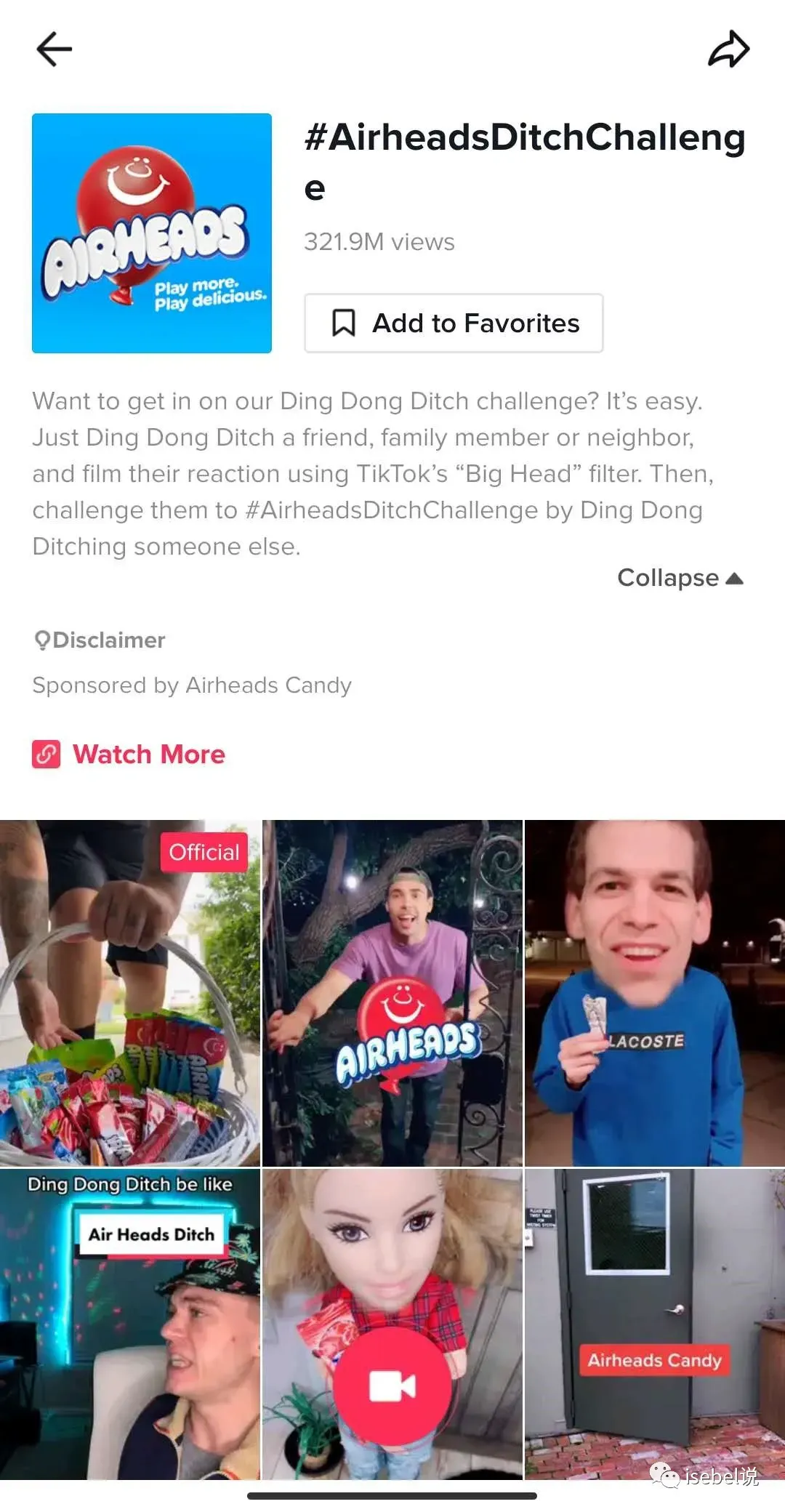Play the Air Heads Ditch video
This screenshot has width=785, height=1512.
(x=129, y=1323)
